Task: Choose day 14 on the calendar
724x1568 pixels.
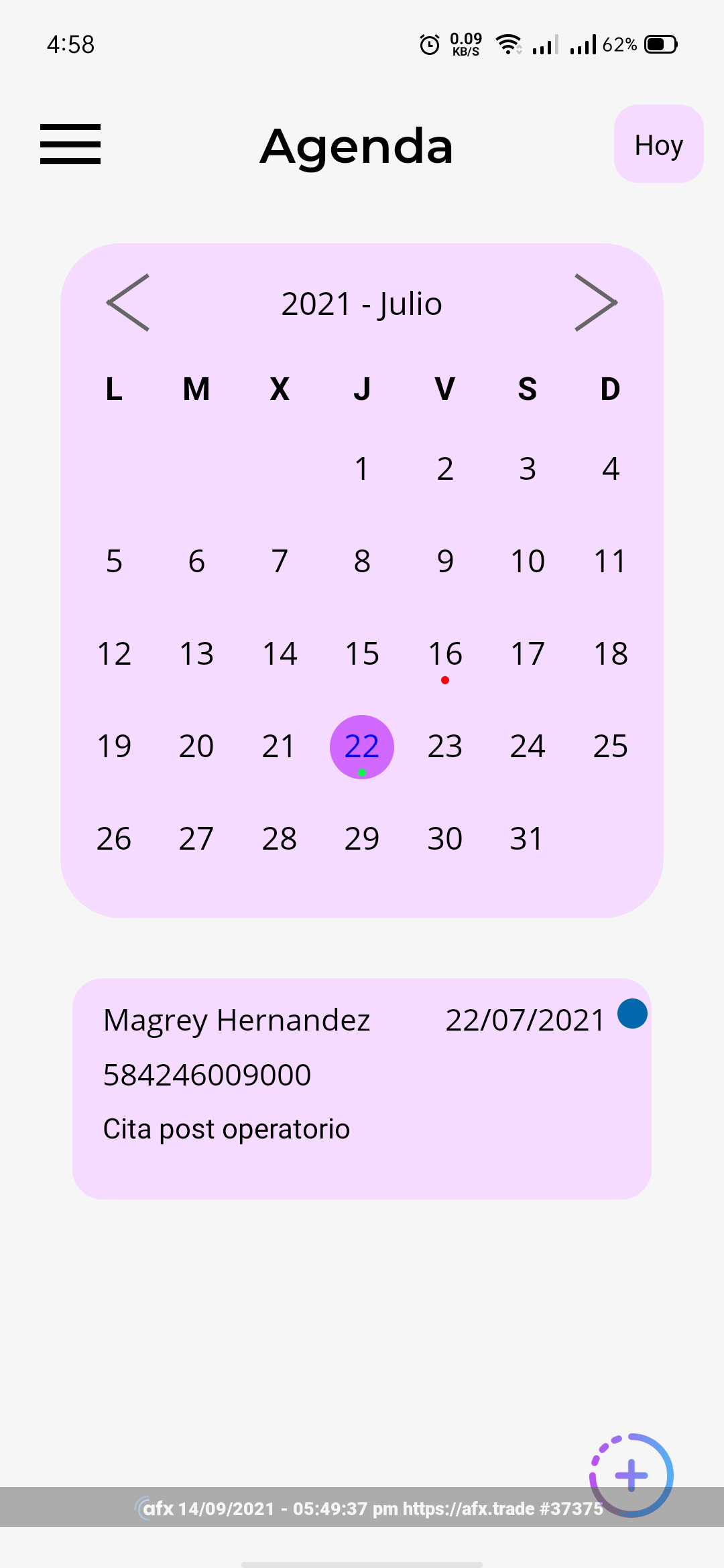Action: [x=279, y=654]
